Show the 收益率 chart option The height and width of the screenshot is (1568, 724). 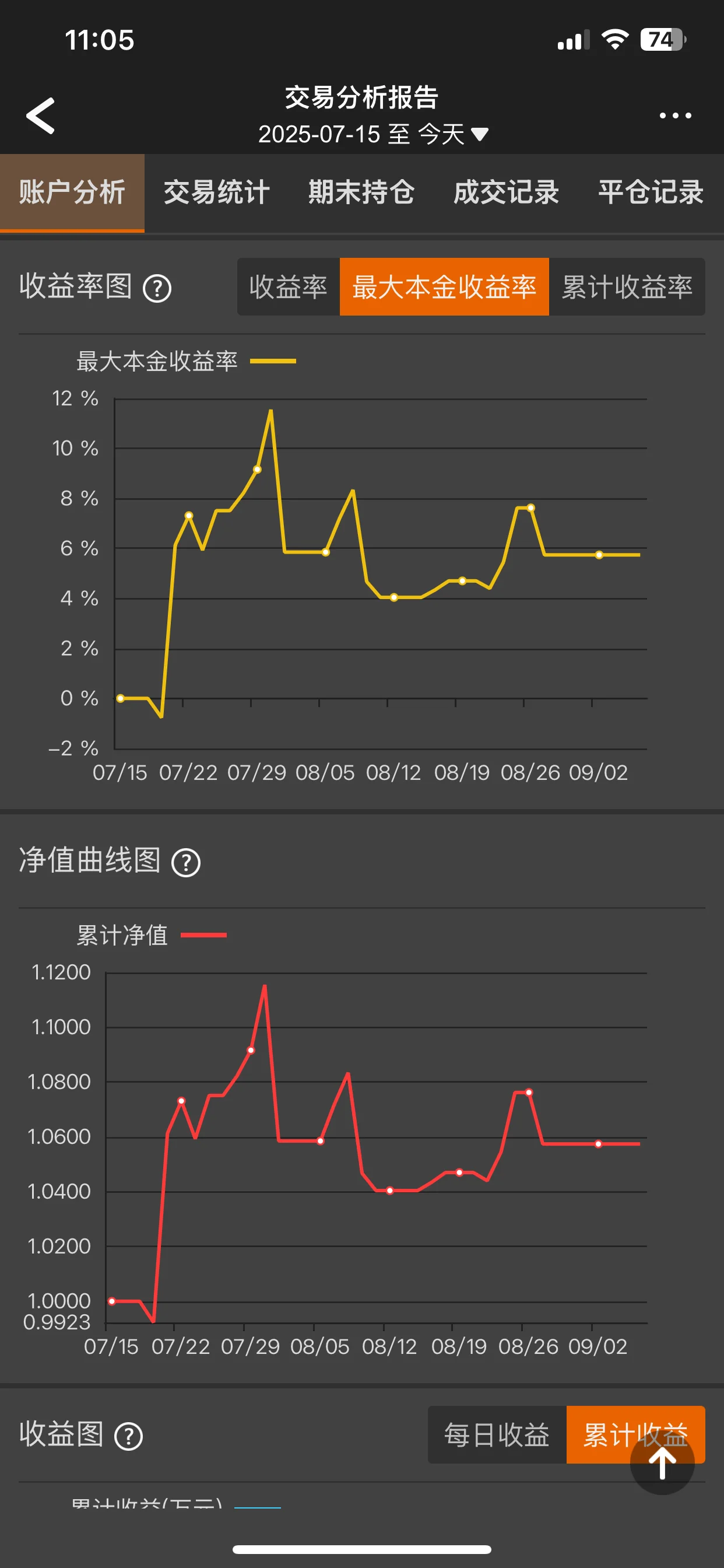click(x=289, y=286)
